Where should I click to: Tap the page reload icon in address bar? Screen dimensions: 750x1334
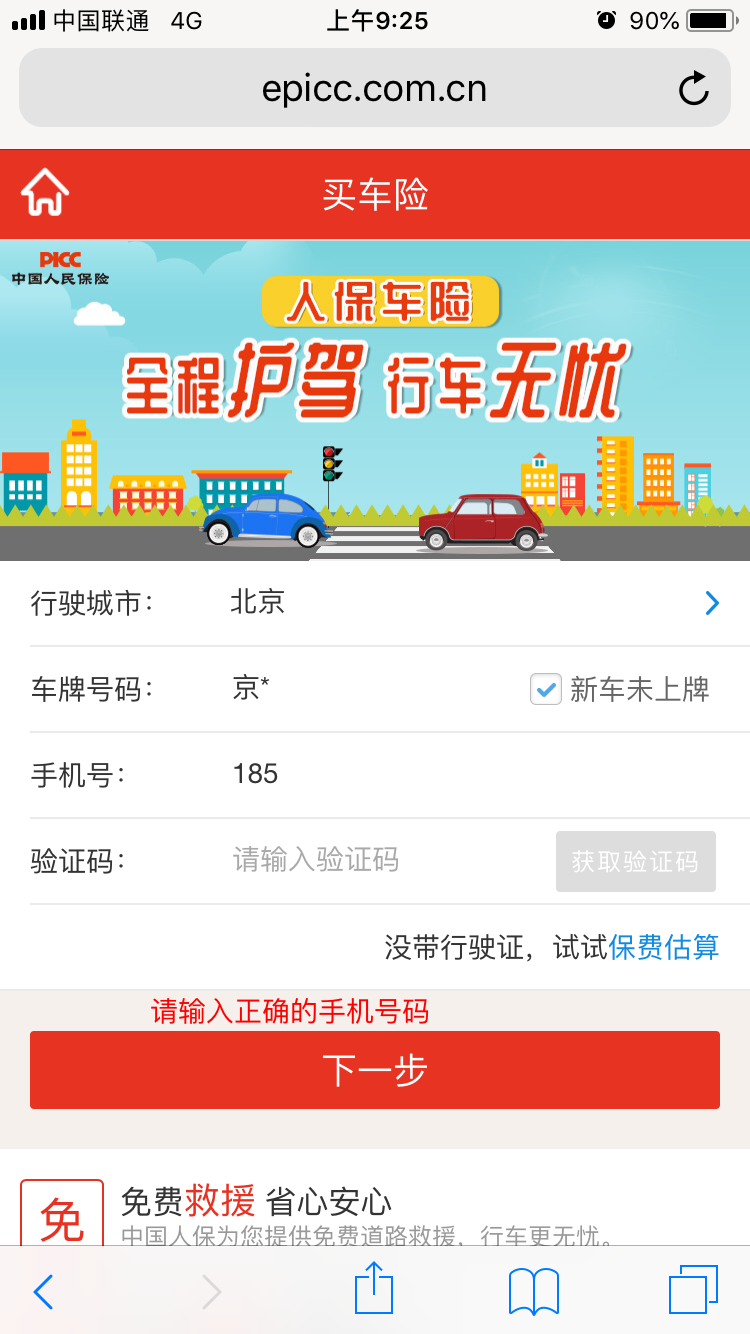693,88
